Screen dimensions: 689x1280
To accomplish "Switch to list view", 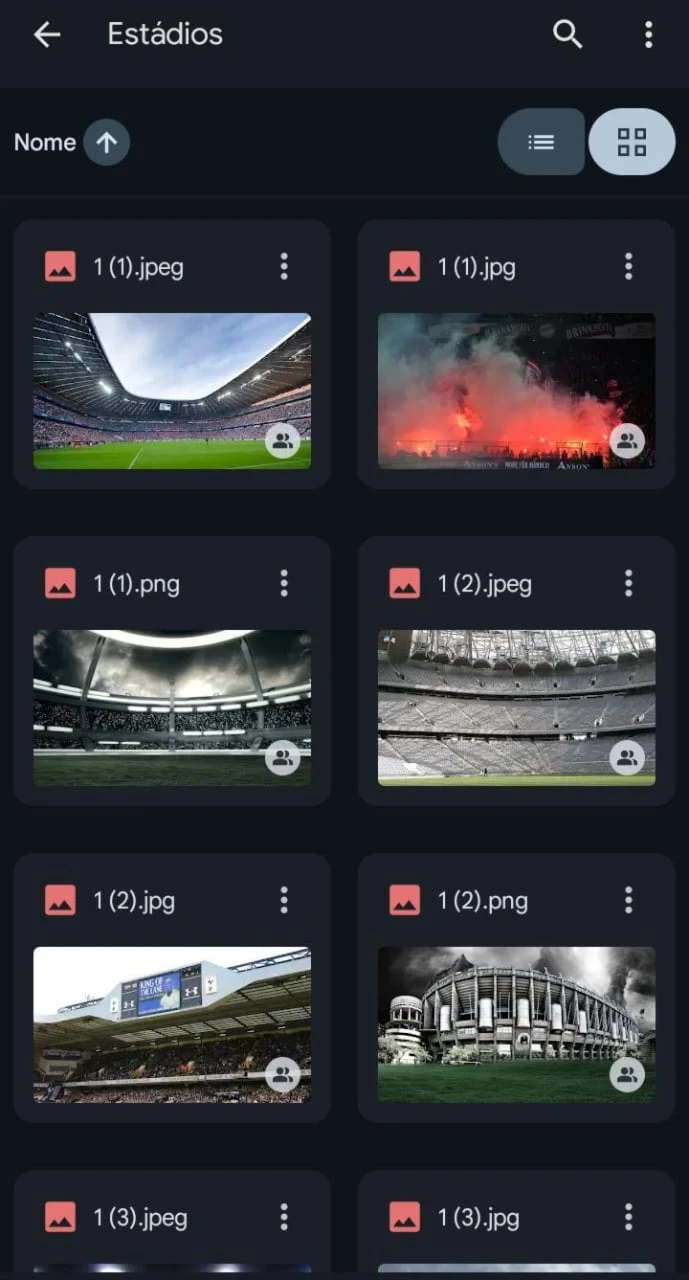I will pos(541,142).
